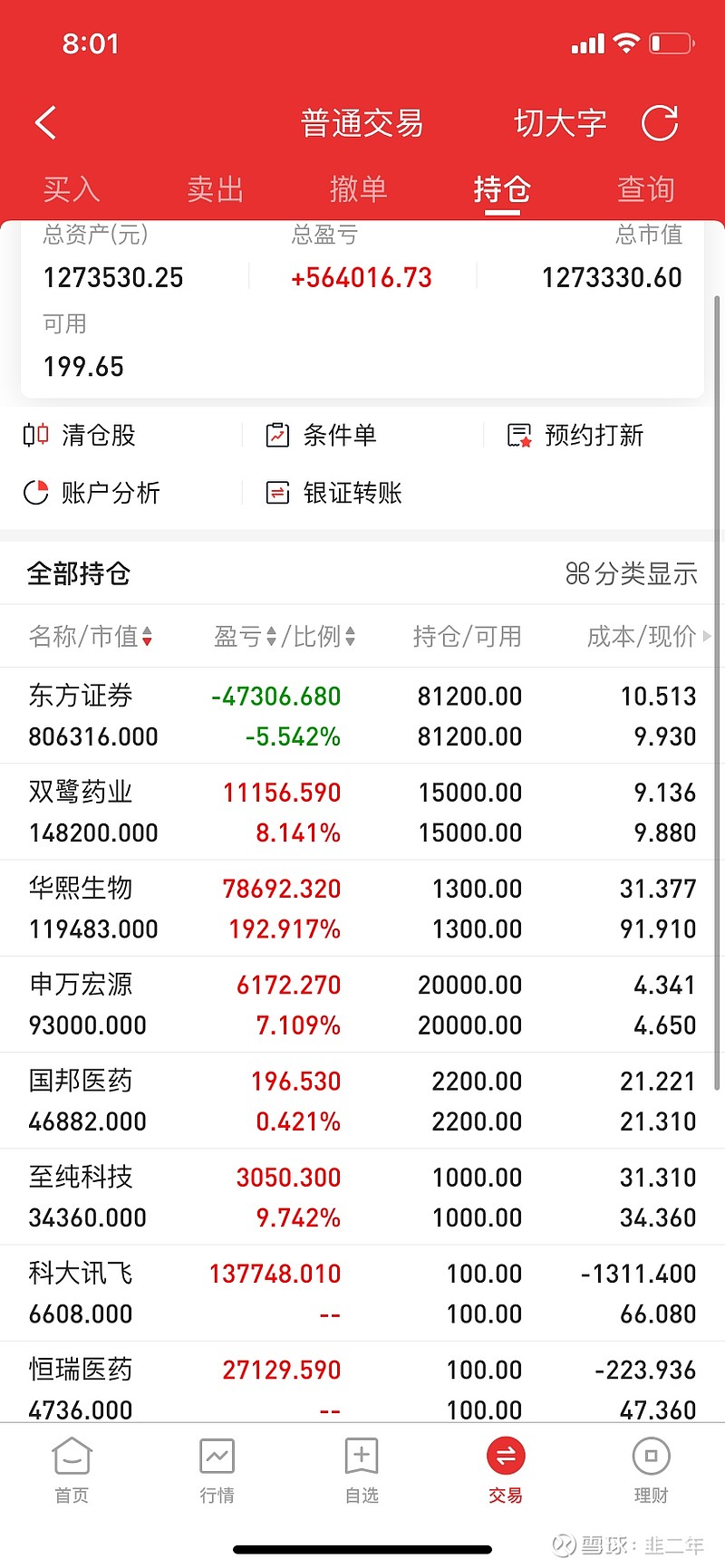725x1568 pixels.
Task: Tap 切大字 to enlarge text
Action: [x=560, y=123]
